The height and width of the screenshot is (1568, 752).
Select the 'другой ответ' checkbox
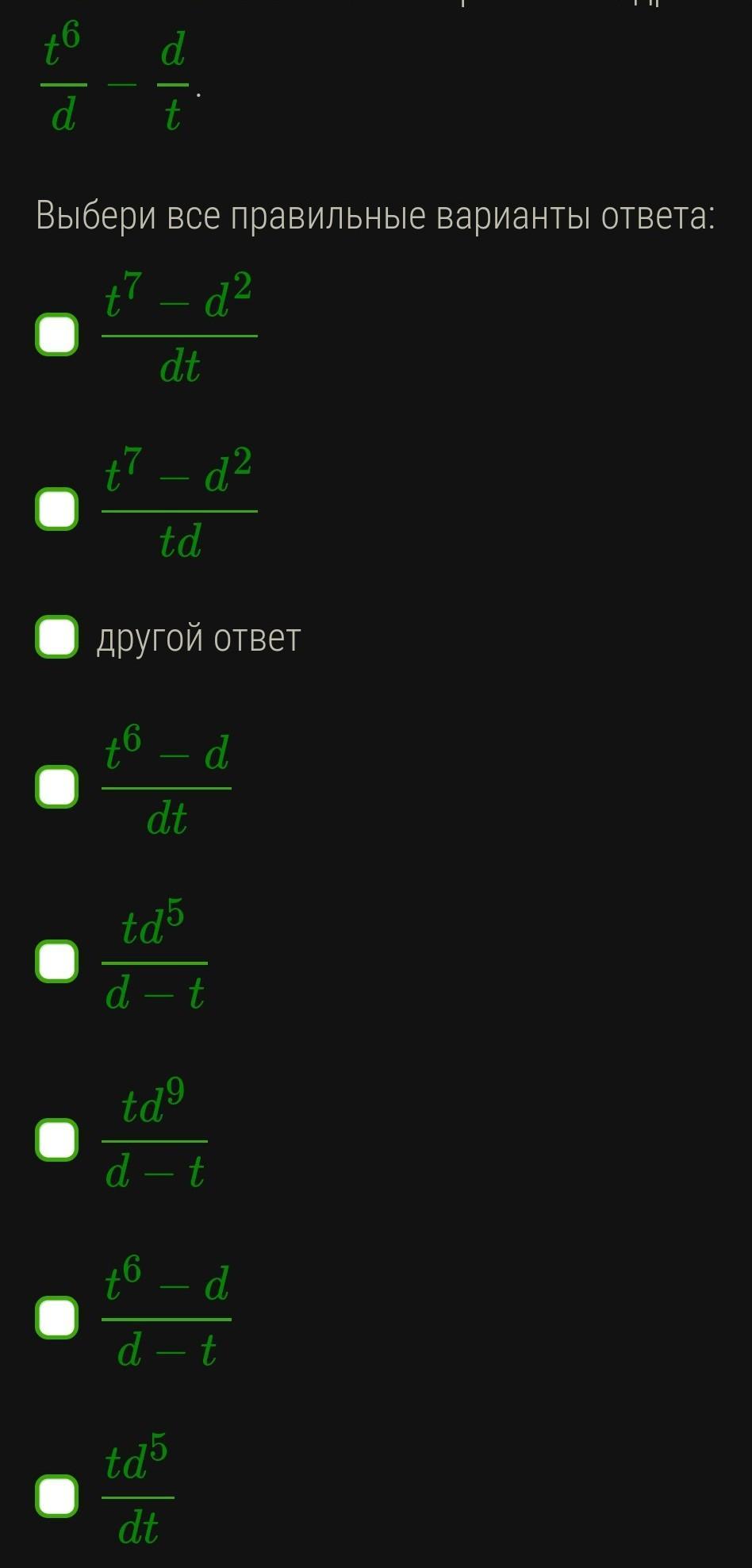click(x=56, y=637)
